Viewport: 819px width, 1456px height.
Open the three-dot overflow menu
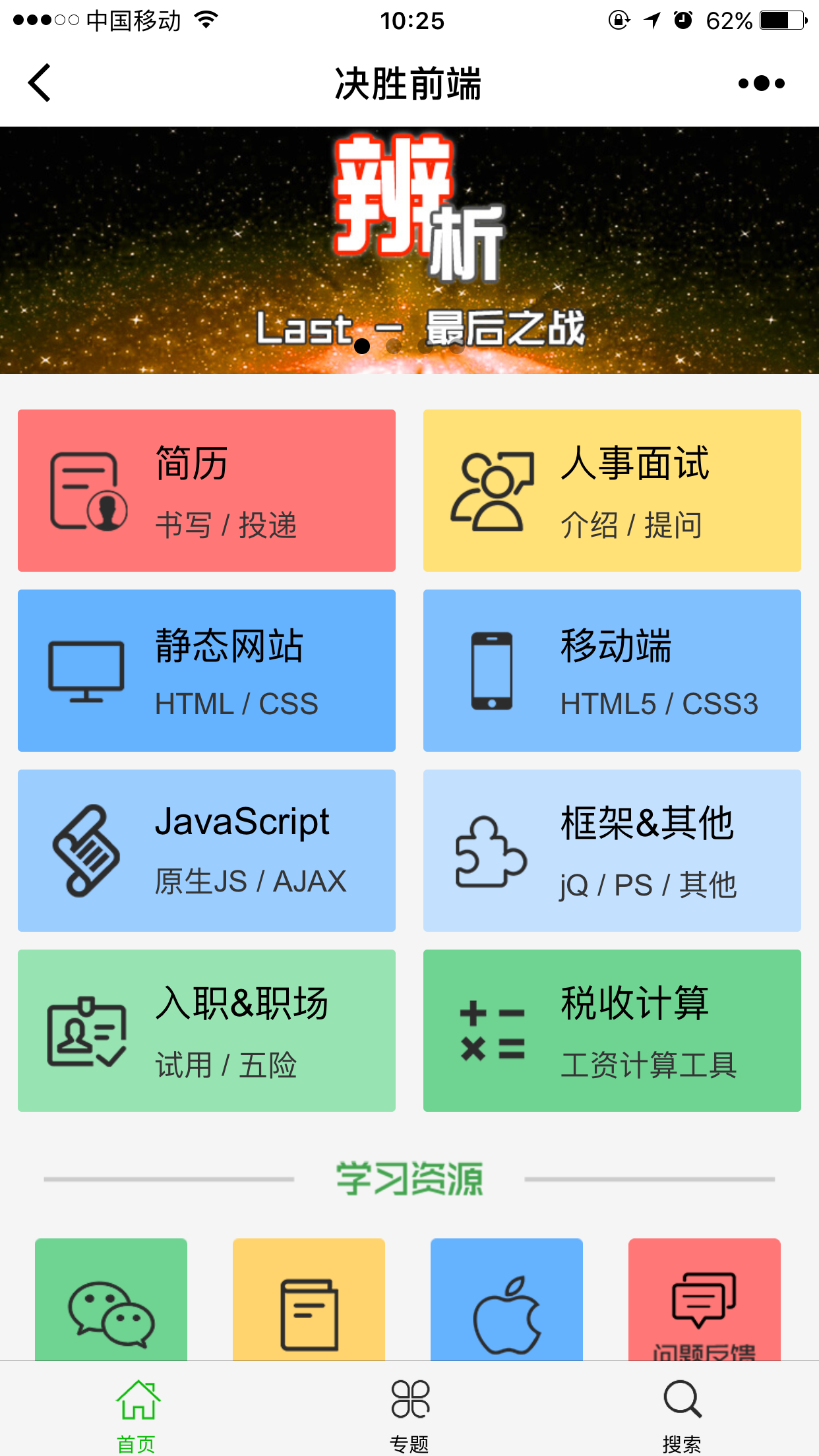761,83
